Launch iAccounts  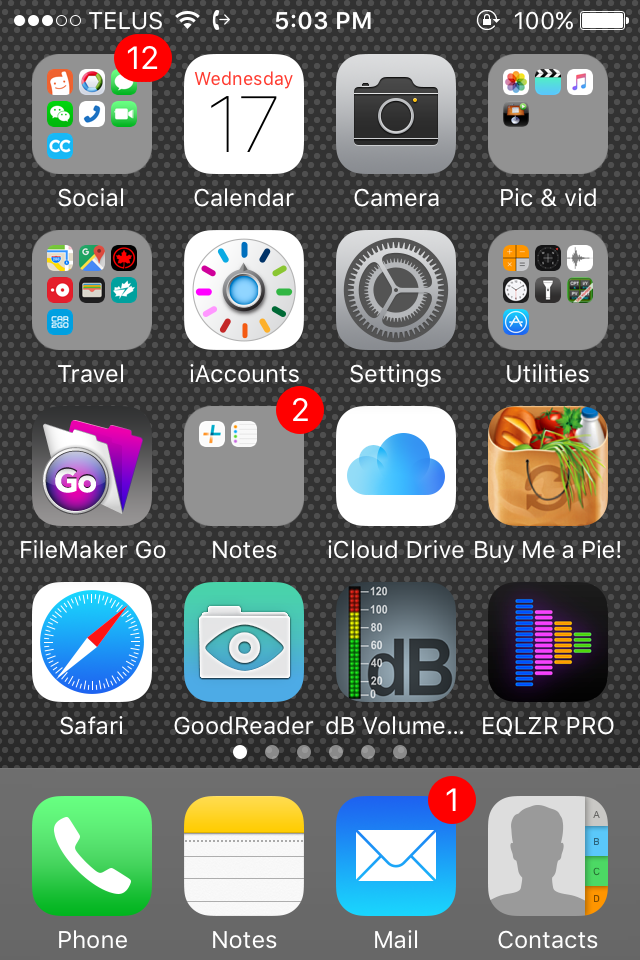[x=244, y=290]
